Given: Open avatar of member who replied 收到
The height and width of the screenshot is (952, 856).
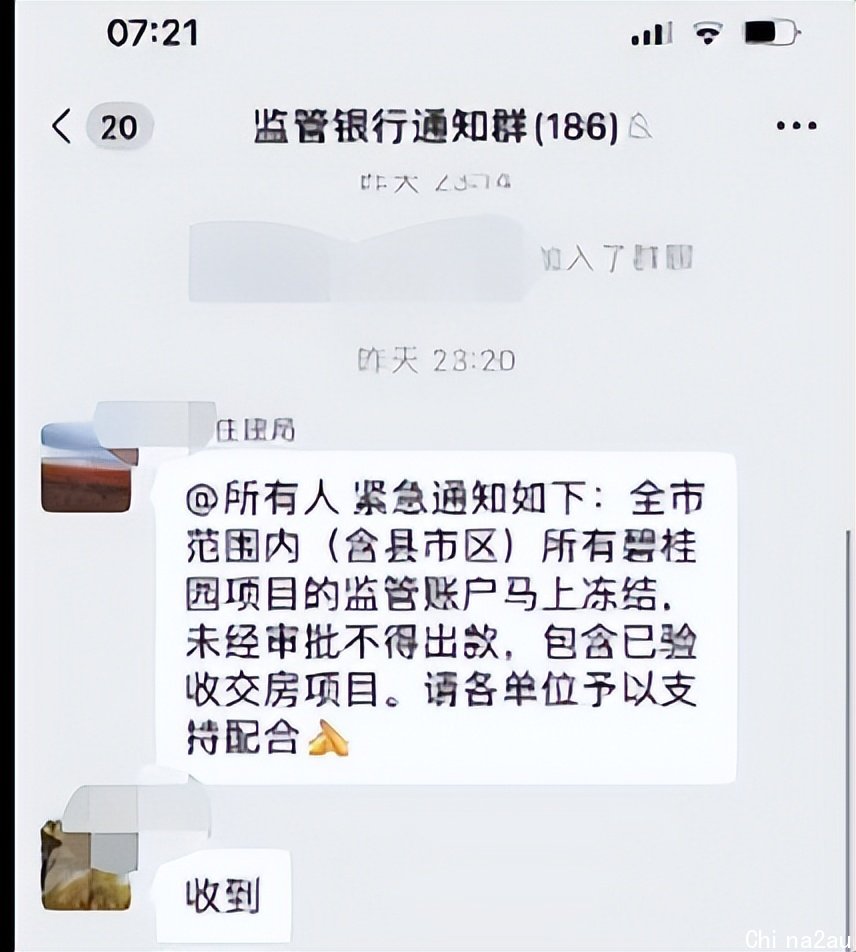Looking at the screenshot, I should tap(86, 865).
